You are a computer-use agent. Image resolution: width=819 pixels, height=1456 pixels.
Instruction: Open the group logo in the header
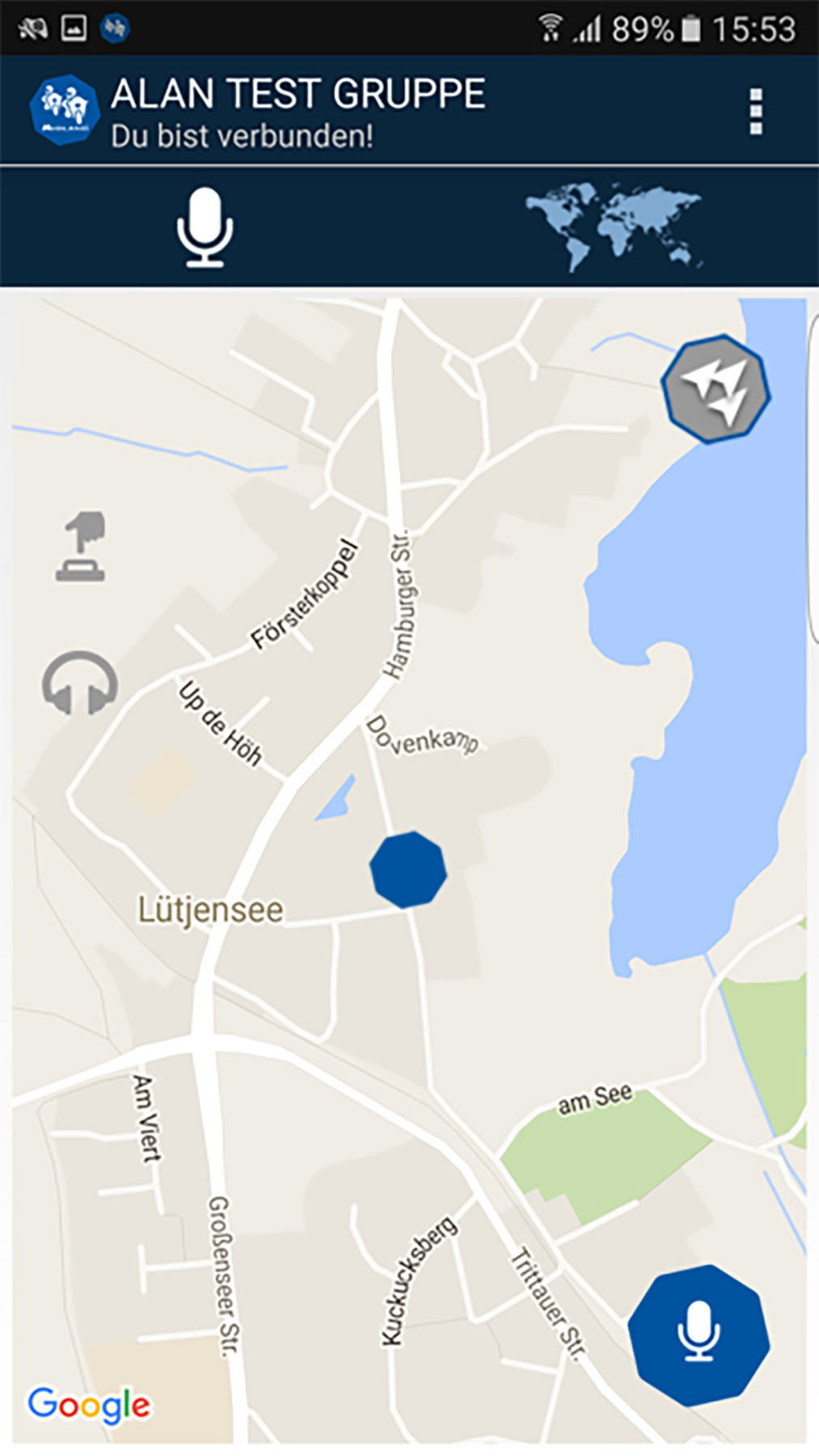click(x=65, y=110)
